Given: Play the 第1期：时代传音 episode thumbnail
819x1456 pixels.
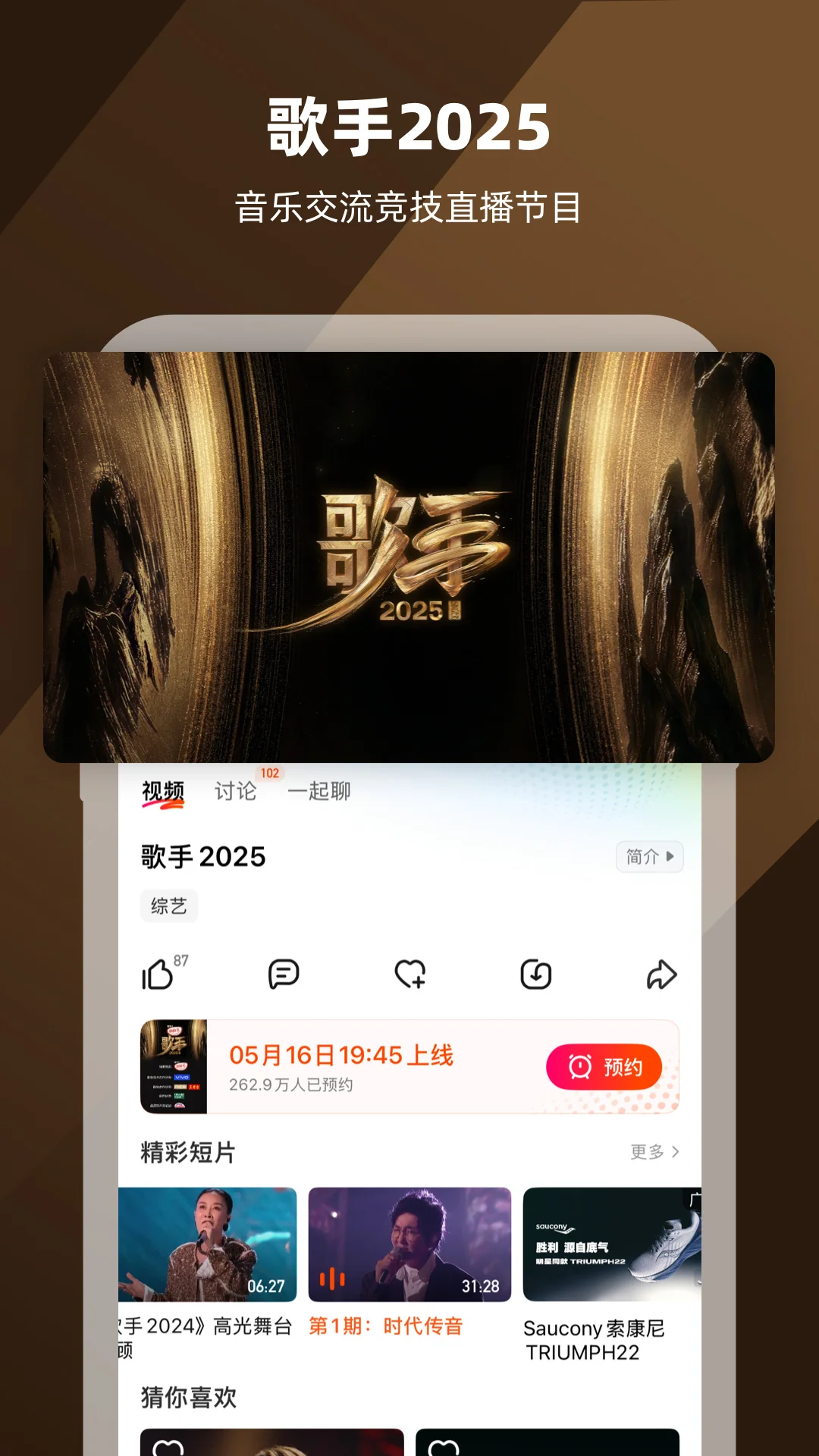Looking at the screenshot, I should tap(409, 1244).
